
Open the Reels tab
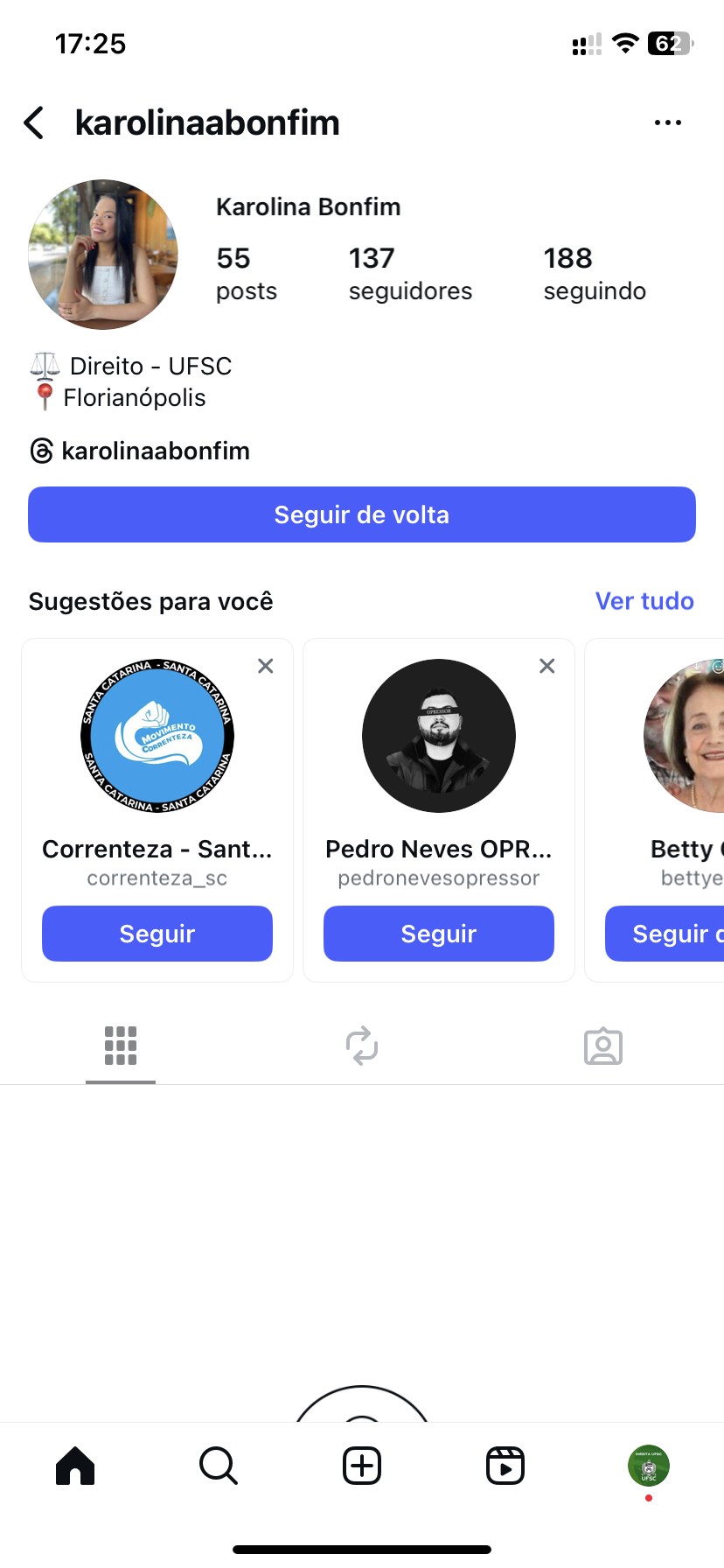[505, 1466]
